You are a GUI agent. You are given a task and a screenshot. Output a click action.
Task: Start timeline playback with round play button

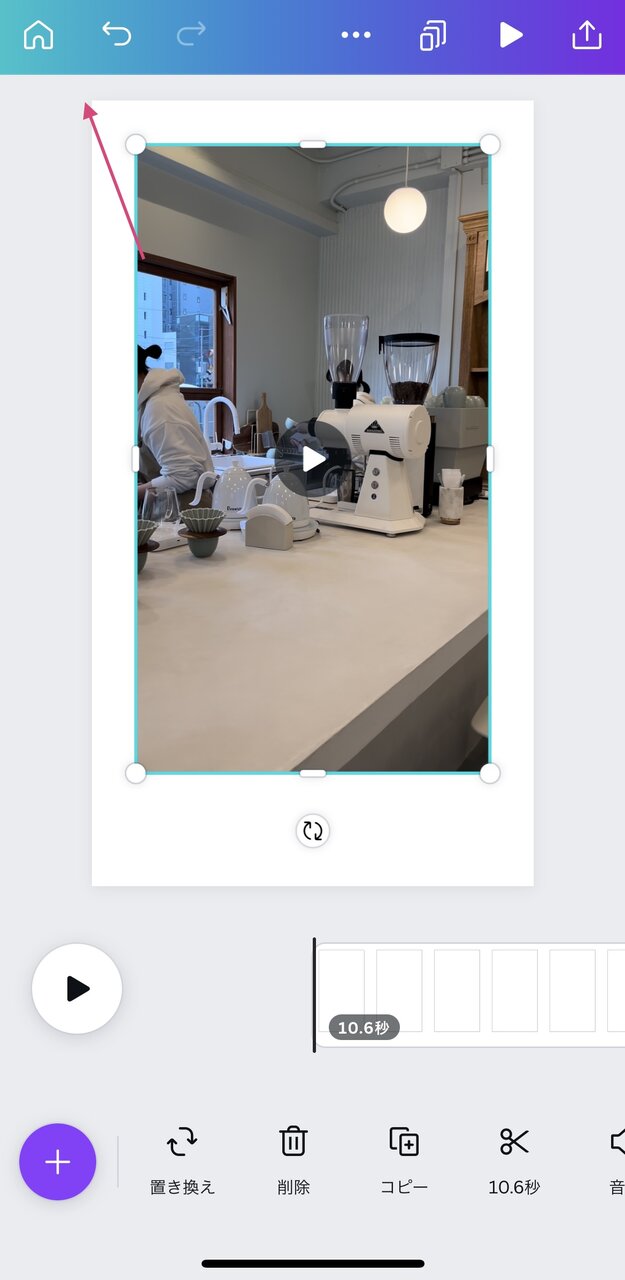point(77,989)
